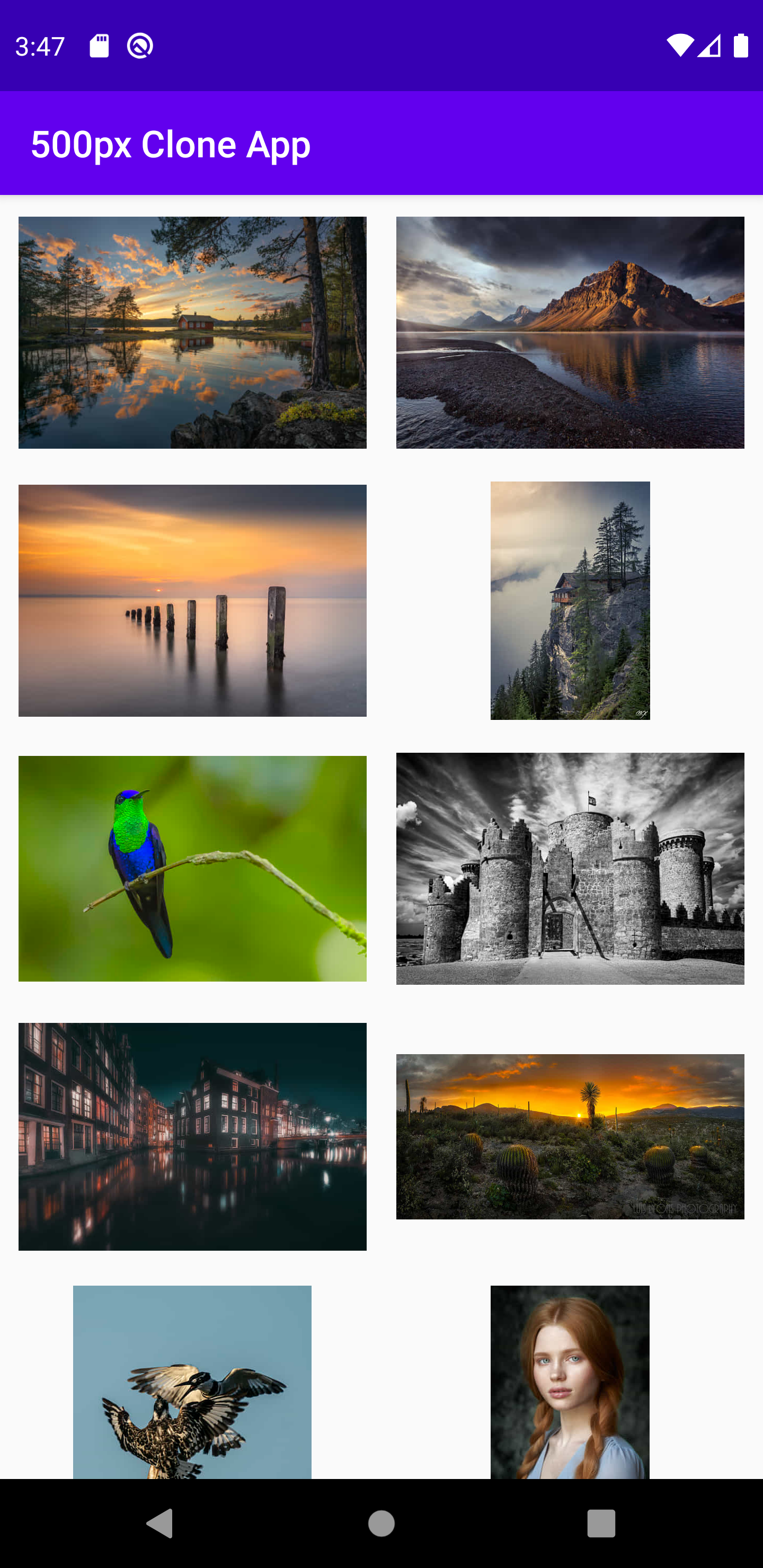
Task: View the wooden posts in water sunset photo
Action: 192,600
